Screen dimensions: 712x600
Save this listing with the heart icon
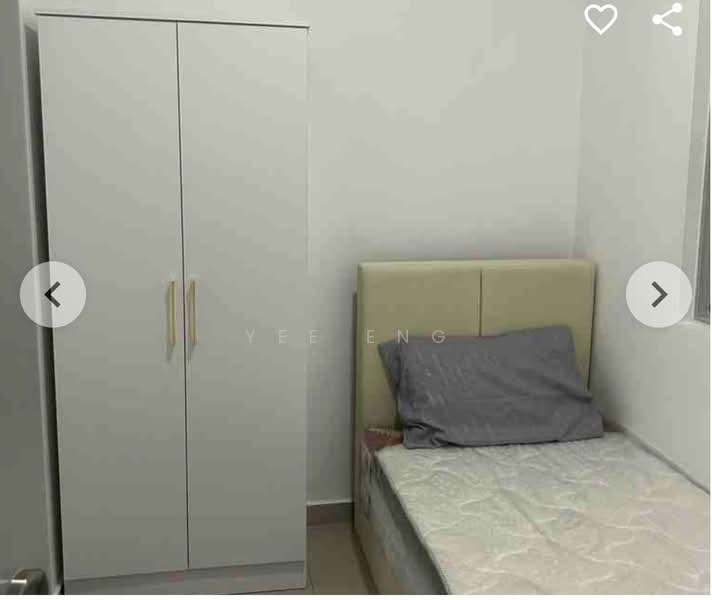[x=600, y=18]
